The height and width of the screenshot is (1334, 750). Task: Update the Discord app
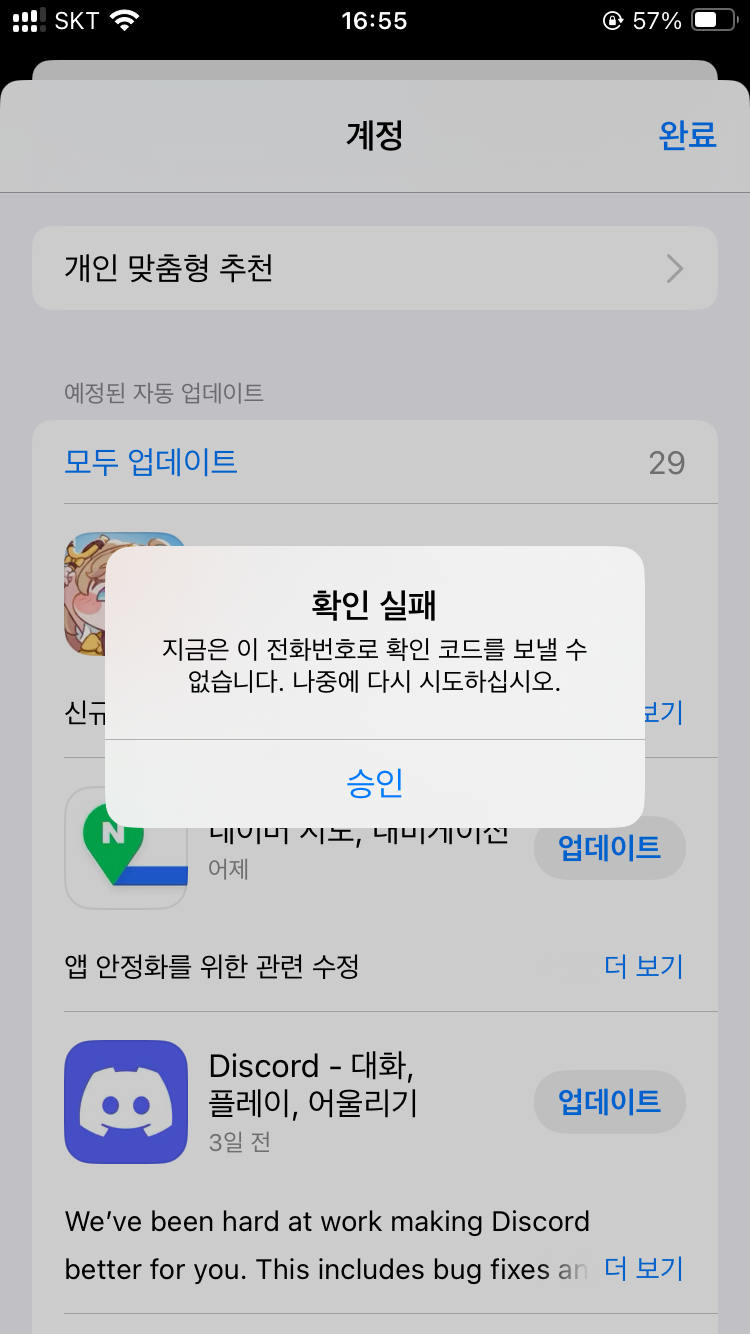(609, 1102)
